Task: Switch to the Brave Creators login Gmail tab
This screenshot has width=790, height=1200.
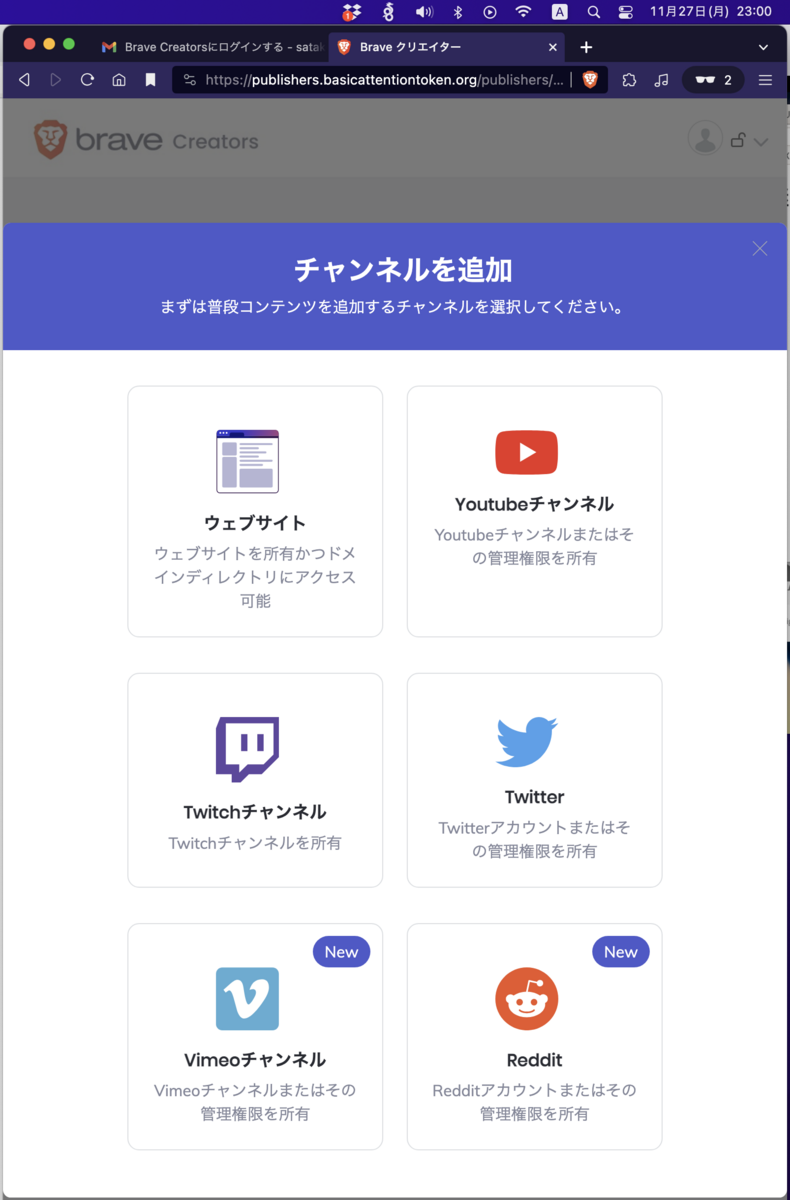Action: tap(210, 47)
